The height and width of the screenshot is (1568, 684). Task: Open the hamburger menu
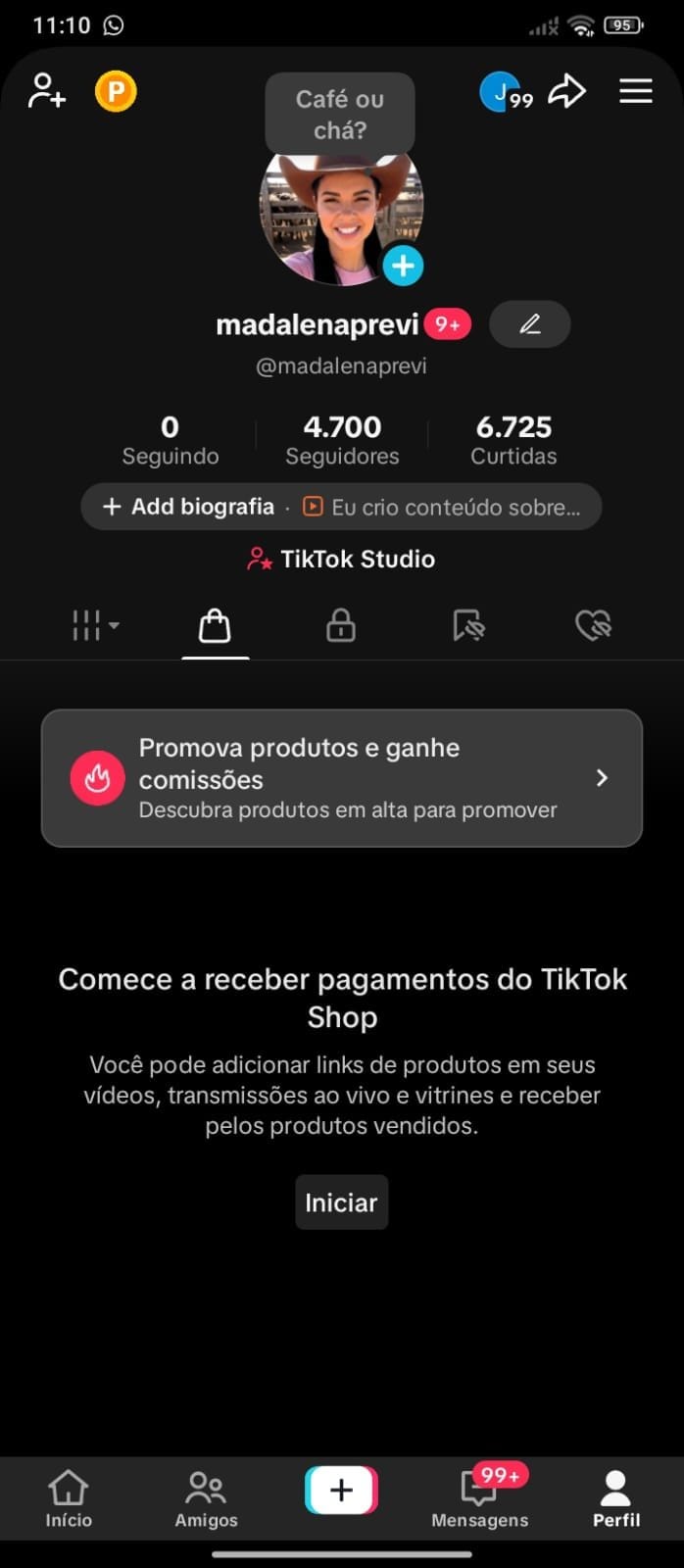(x=636, y=92)
